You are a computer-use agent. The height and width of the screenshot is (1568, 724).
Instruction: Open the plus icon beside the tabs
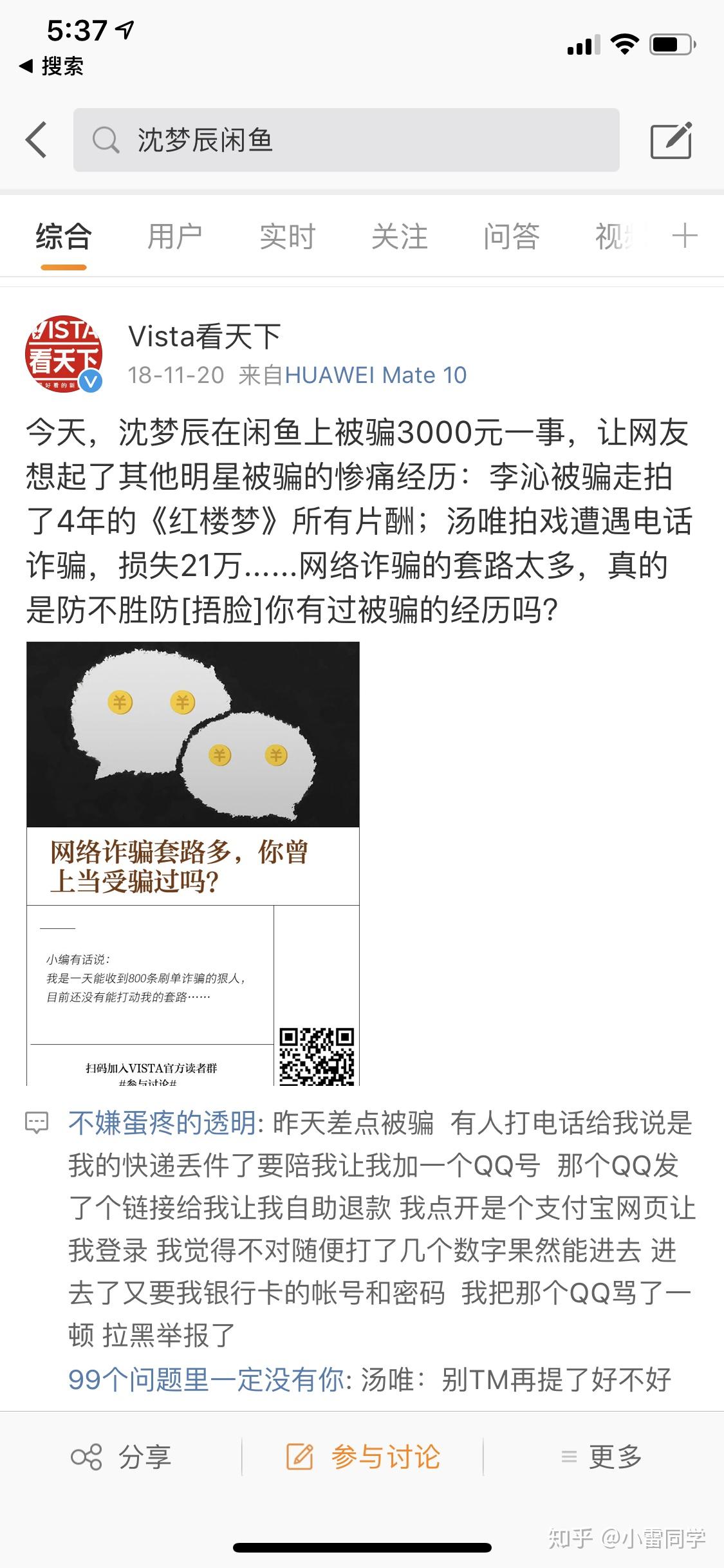click(x=684, y=236)
